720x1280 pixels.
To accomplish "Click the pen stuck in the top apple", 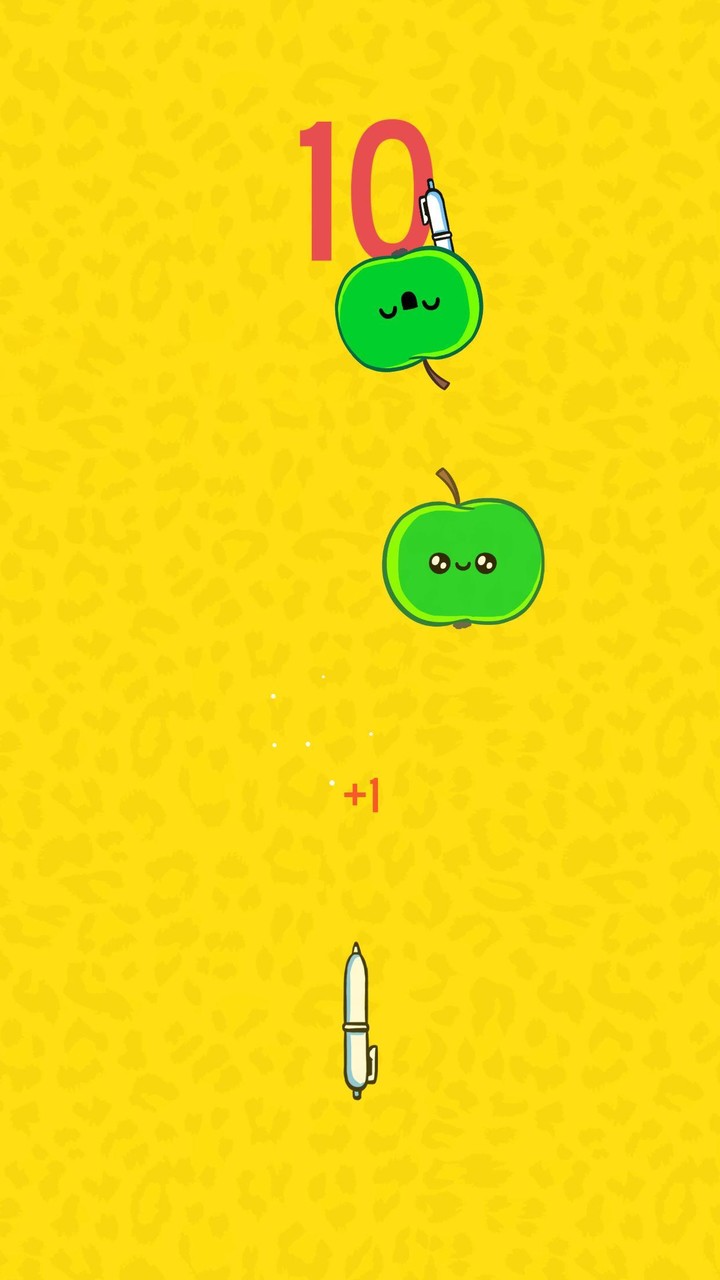I will click(435, 213).
